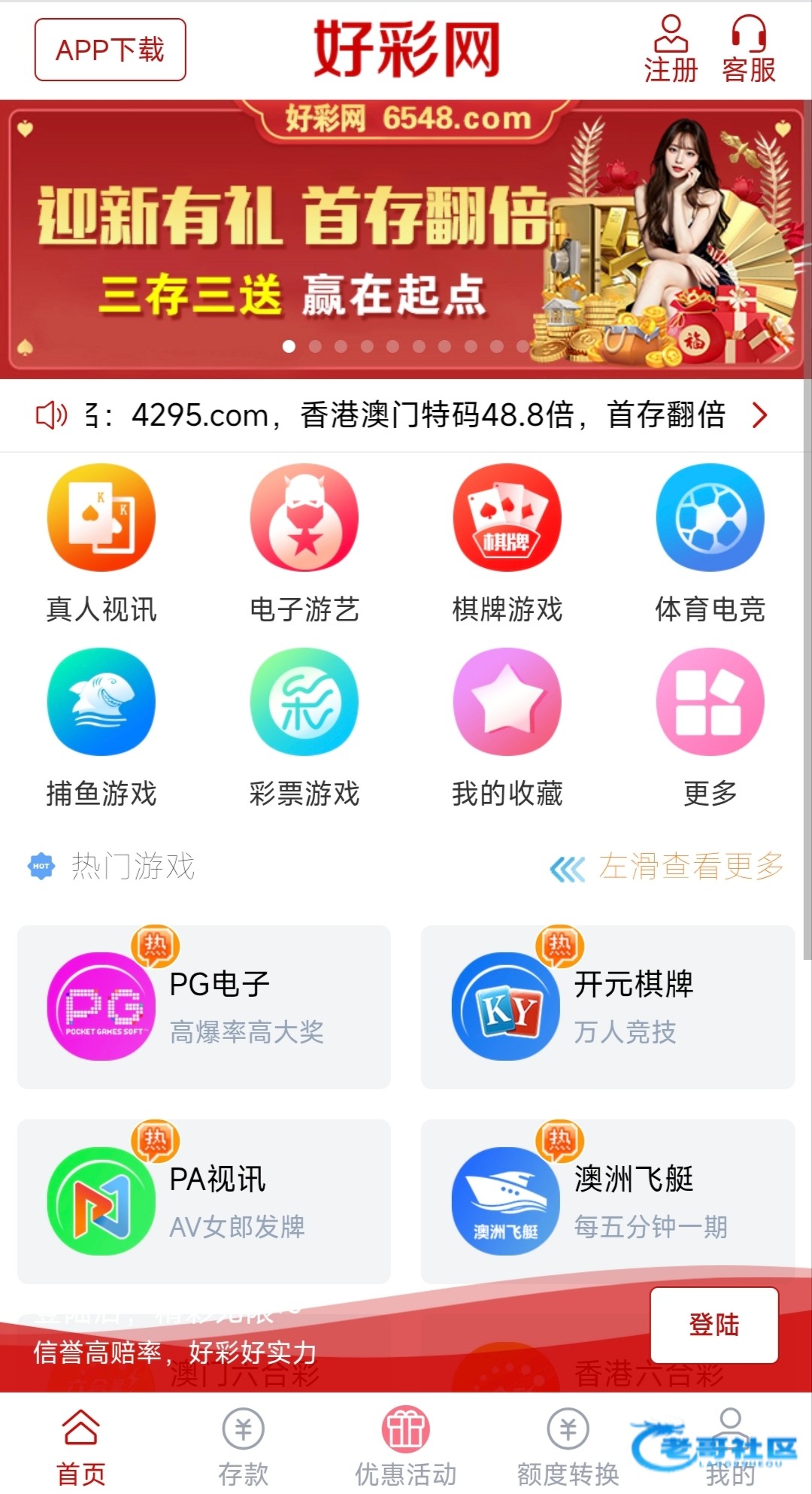The width and height of the screenshot is (812, 1494).
Task: Open the 澳洲飞艇 game card
Action: pos(608,1201)
